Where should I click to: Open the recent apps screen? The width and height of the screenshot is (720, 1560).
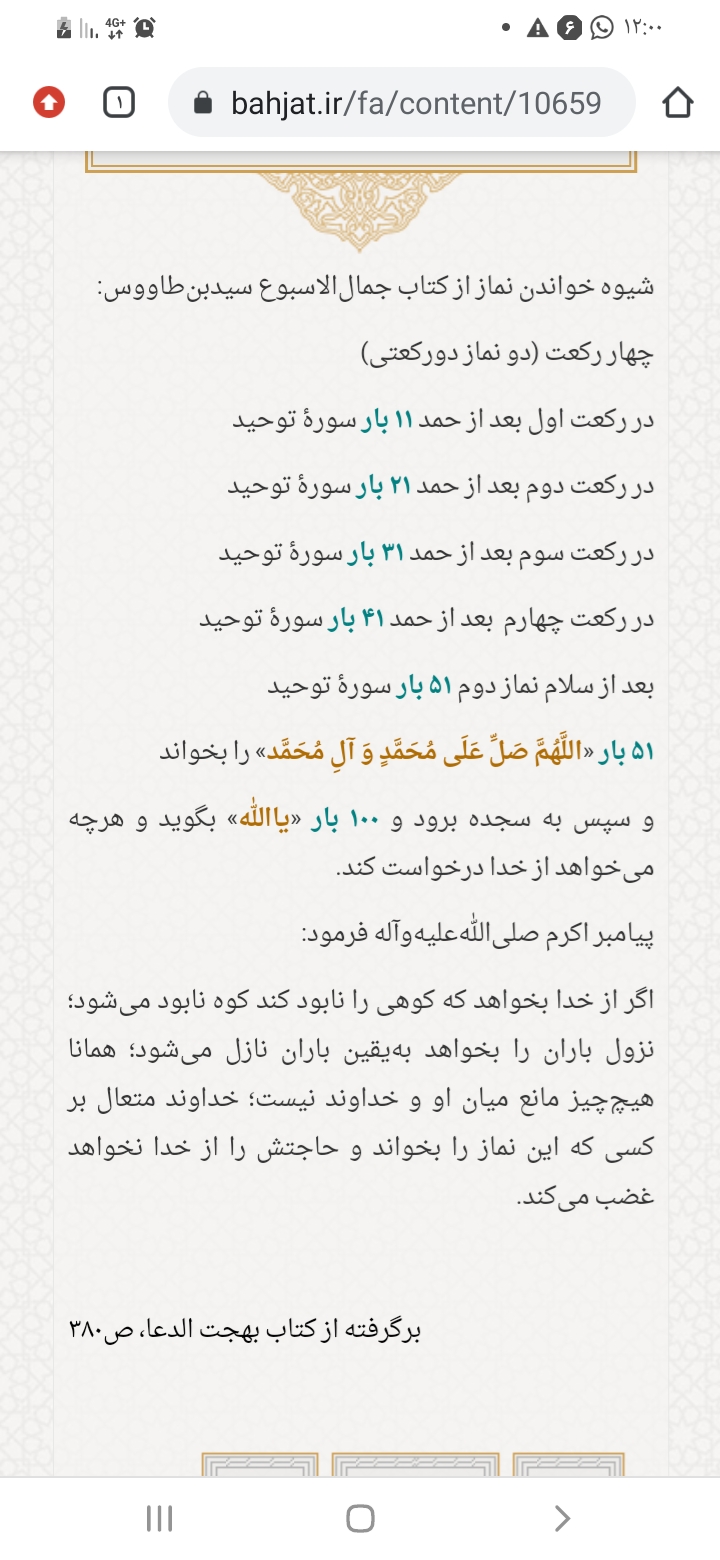coord(159,1518)
